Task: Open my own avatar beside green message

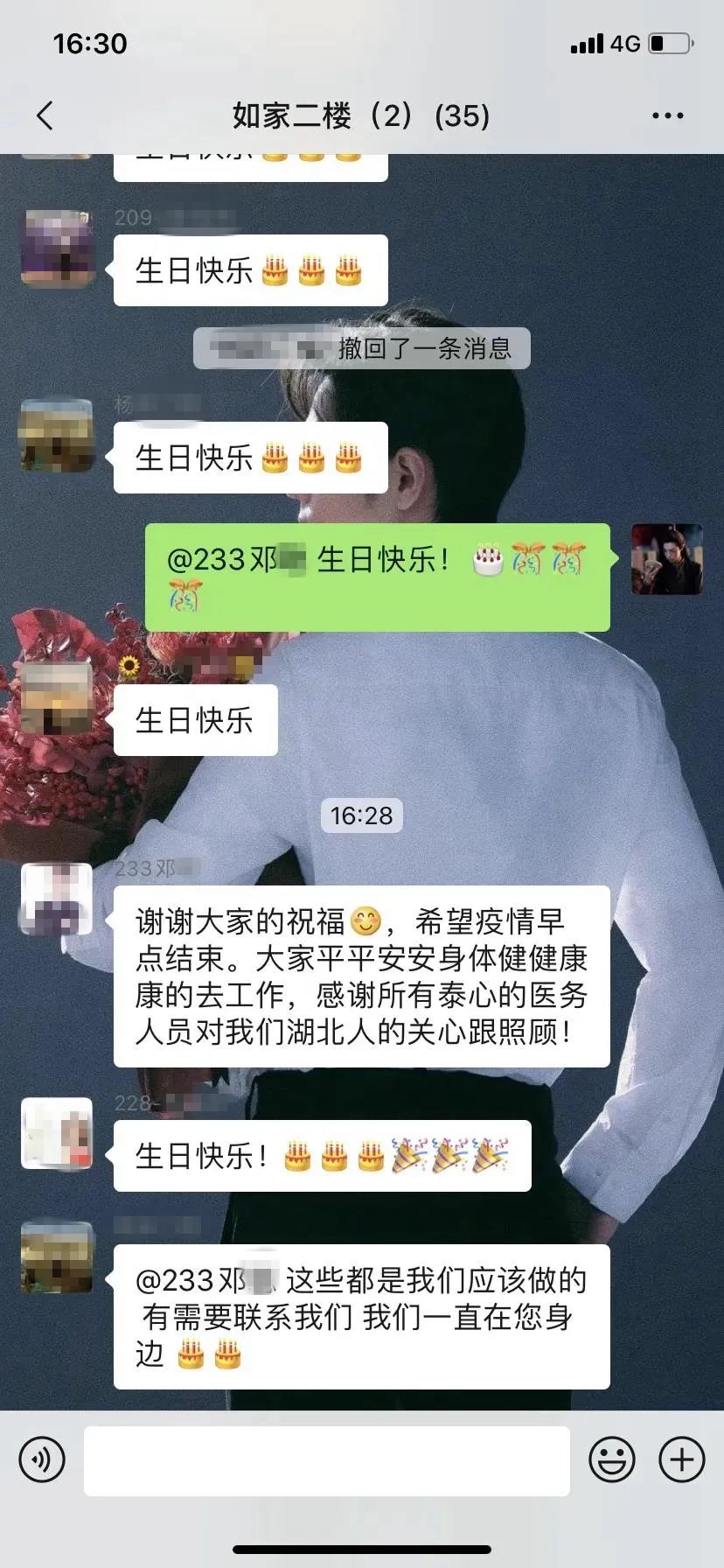Action: tap(666, 559)
